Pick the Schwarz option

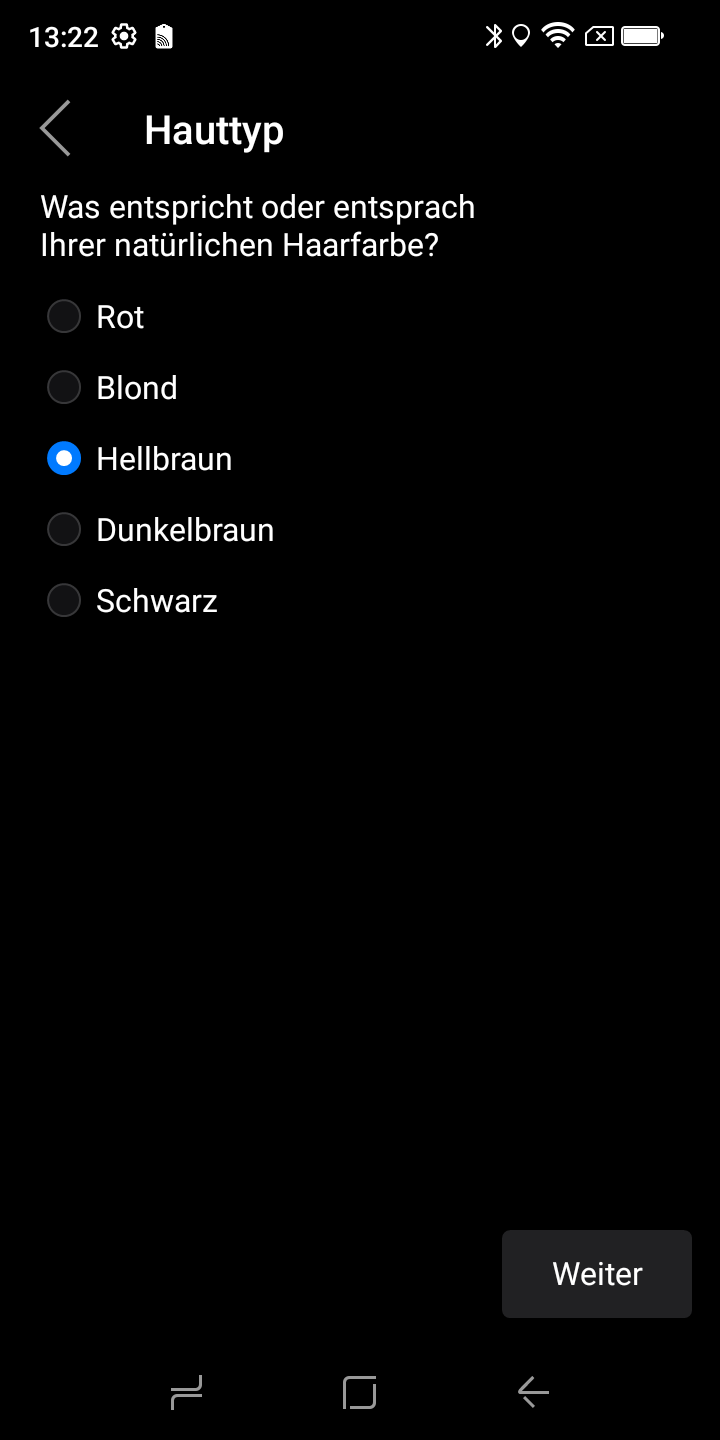tap(132, 601)
